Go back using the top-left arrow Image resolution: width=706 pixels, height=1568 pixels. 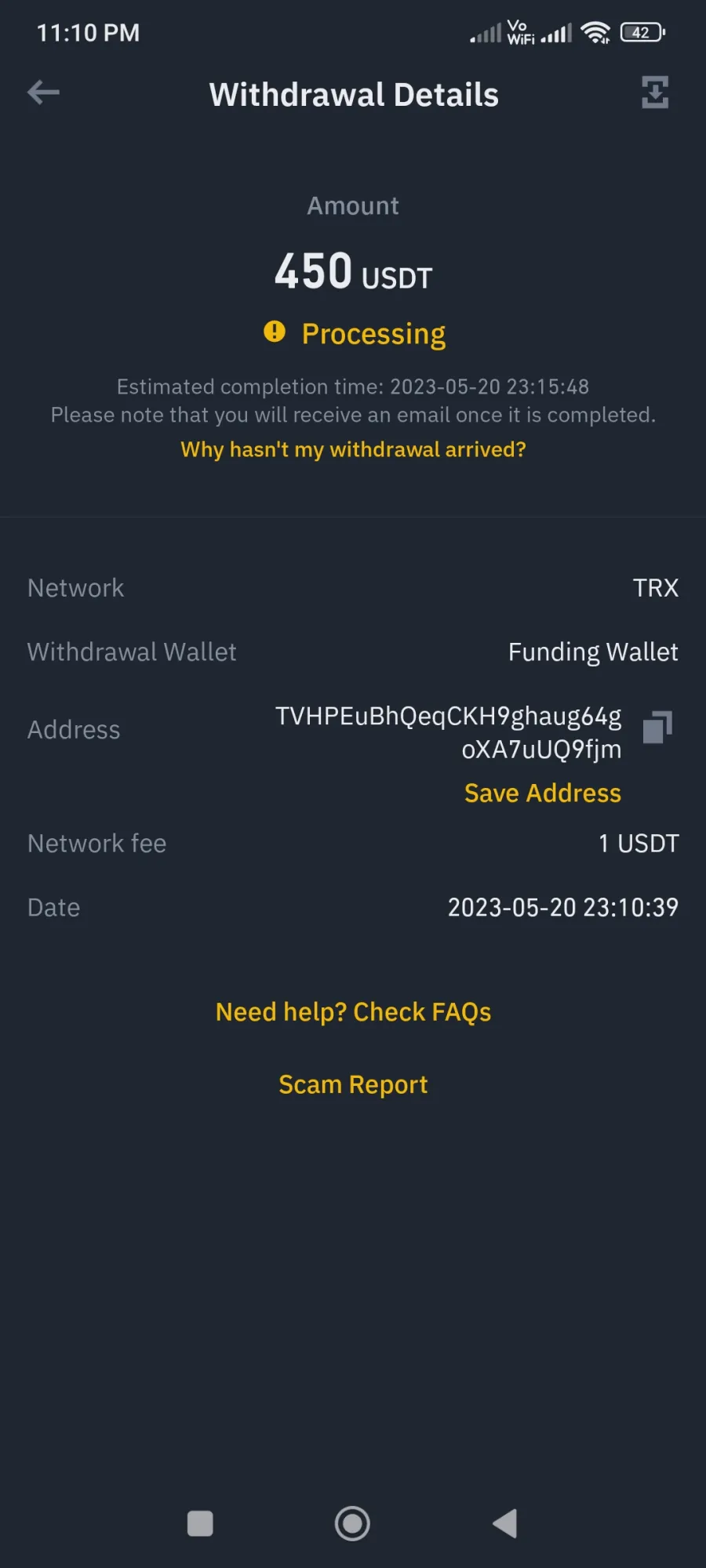[x=43, y=93]
